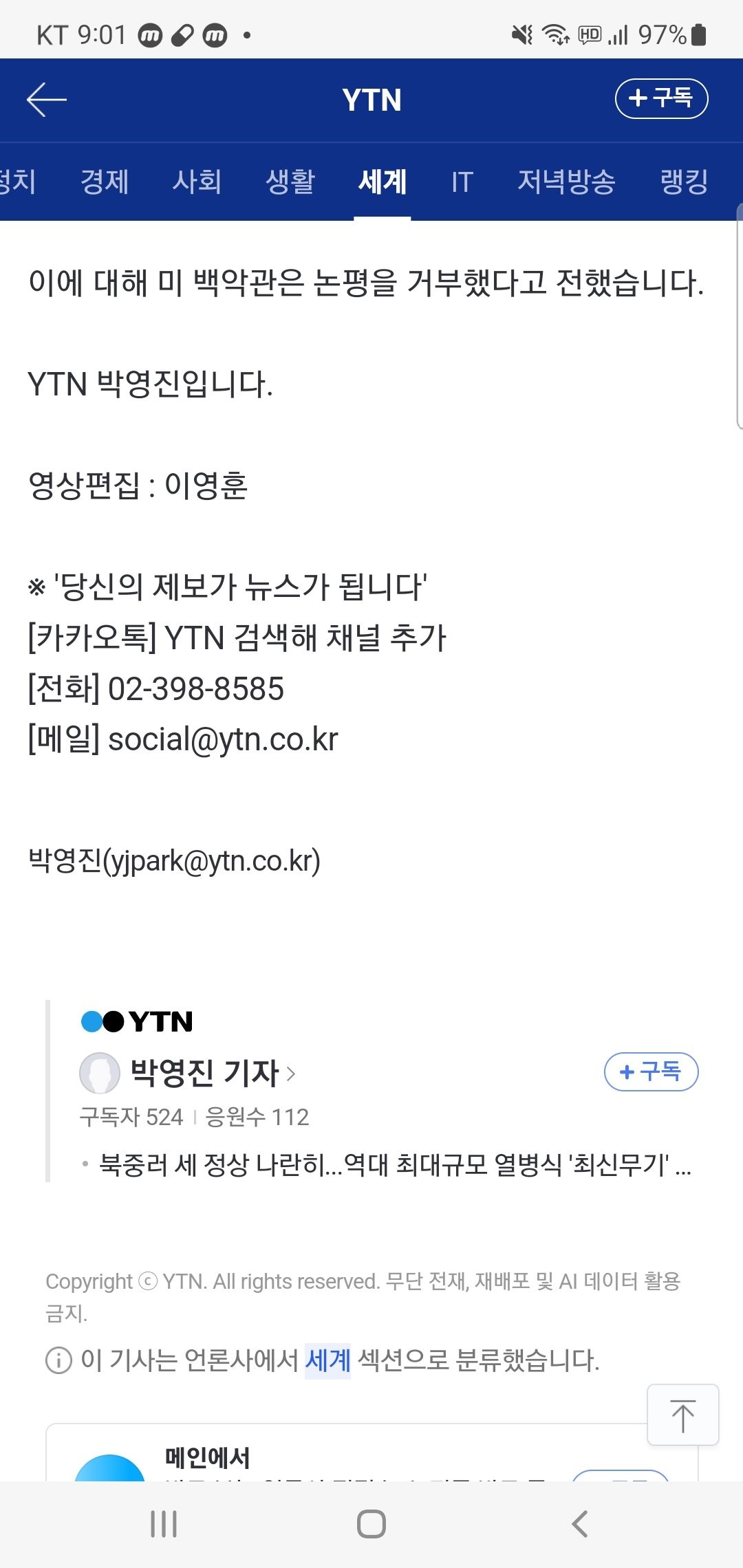743x1568 pixels.
Task: Subscribe to YTN in the header
Action: tap(660, 98)
